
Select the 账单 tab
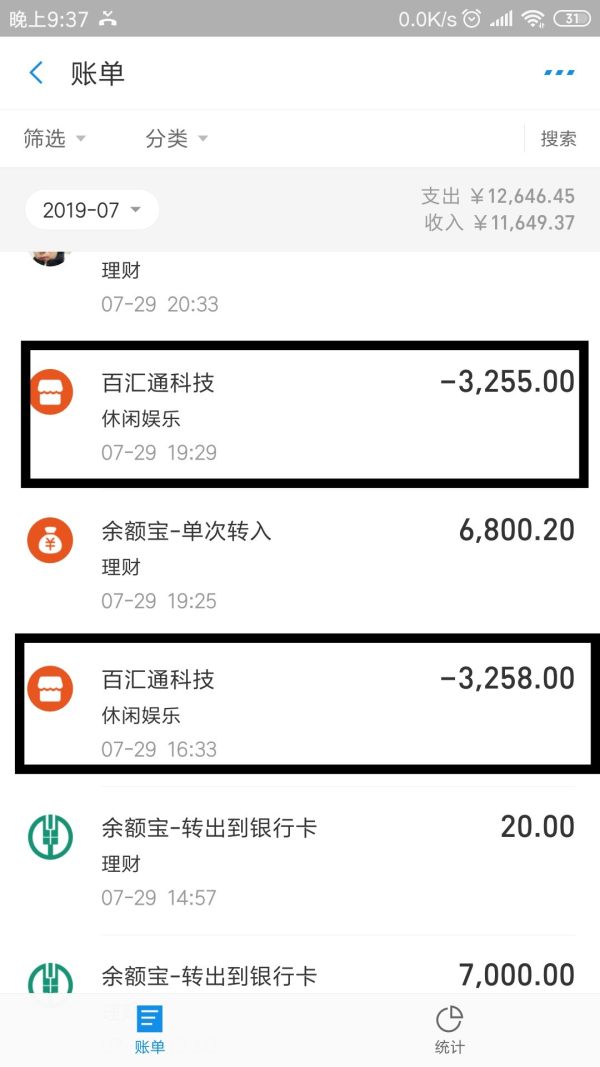pos(150,1030)
